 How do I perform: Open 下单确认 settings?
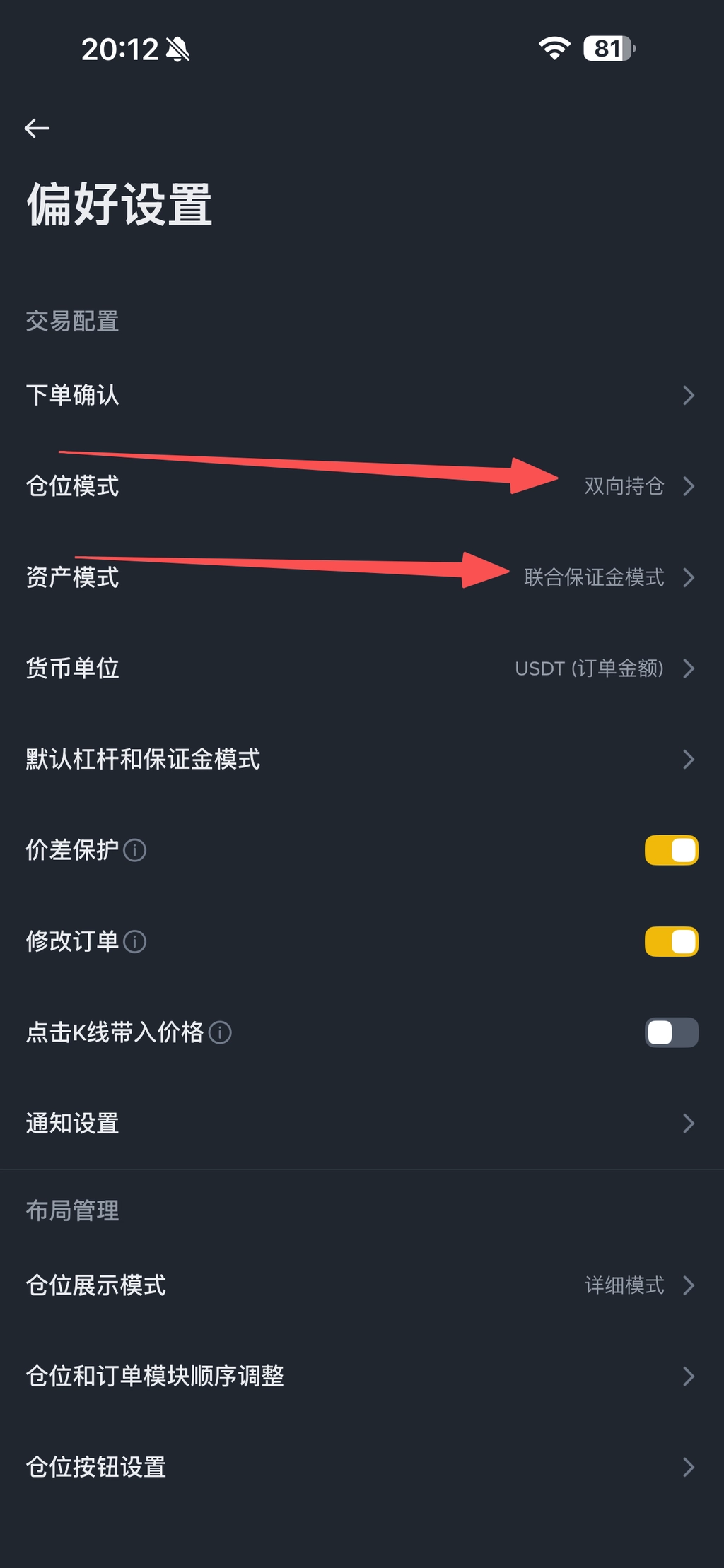pyautogui.click(x=361, y=395)
